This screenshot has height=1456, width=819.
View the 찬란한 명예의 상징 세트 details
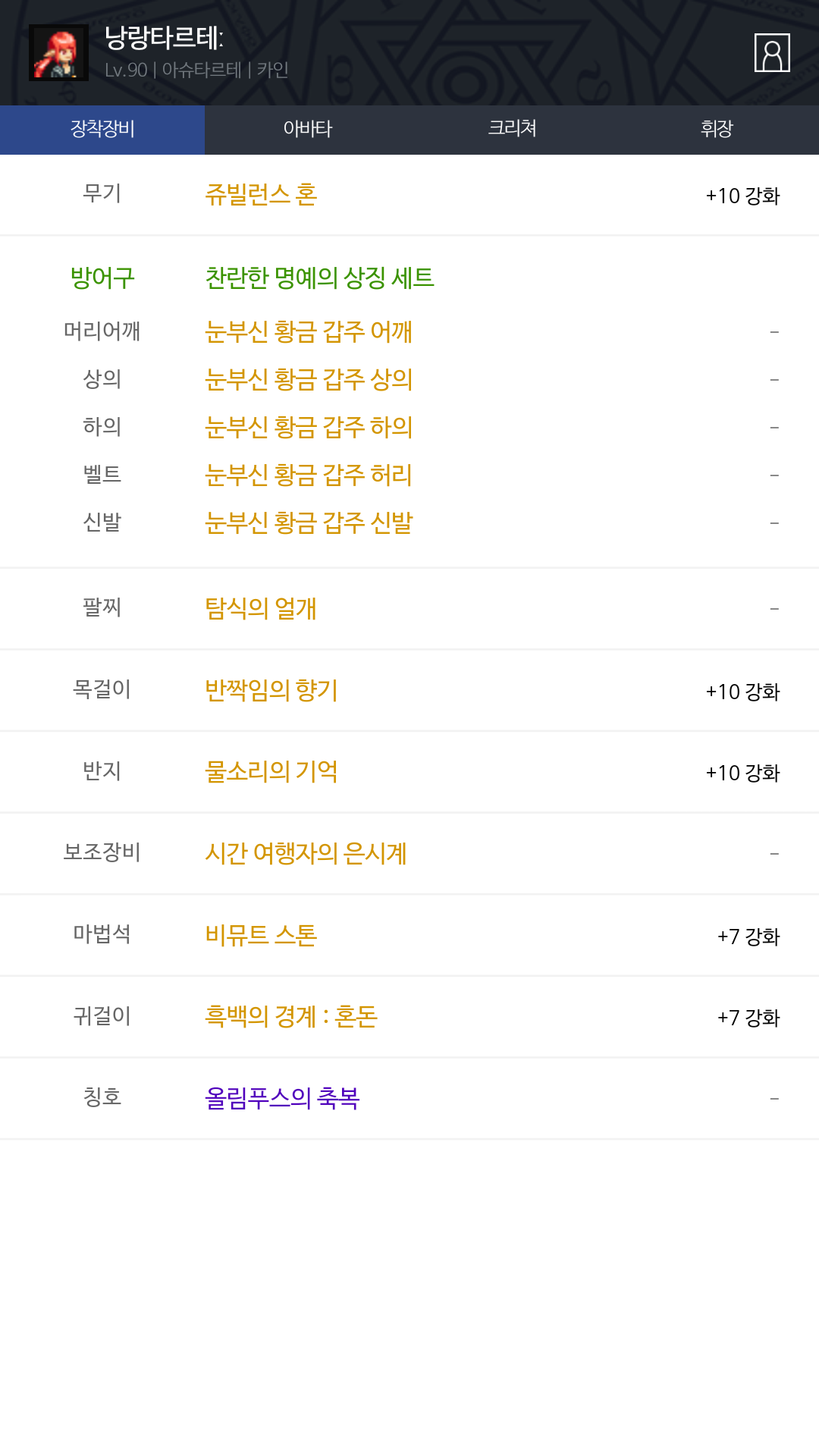(319, 278)
